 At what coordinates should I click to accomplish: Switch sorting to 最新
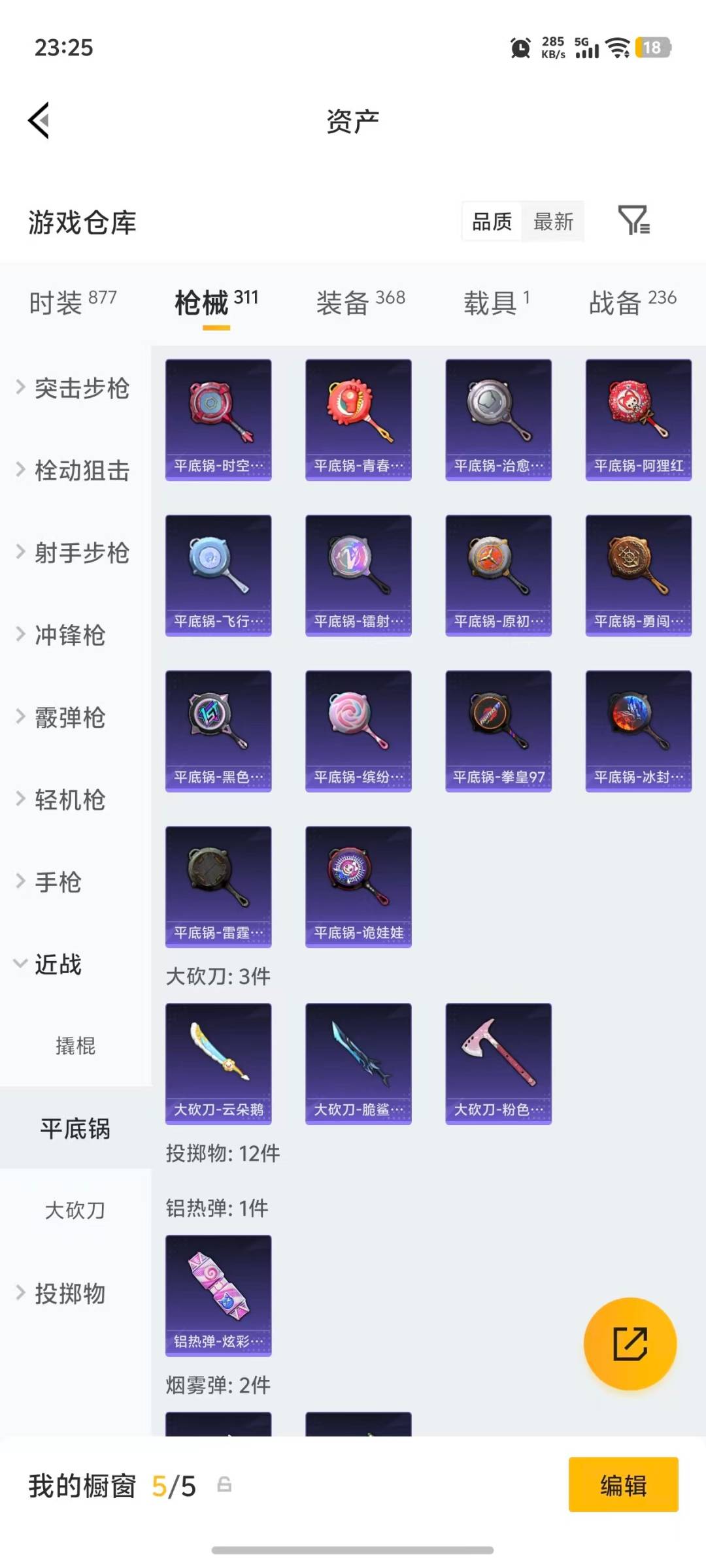(553, 221)
